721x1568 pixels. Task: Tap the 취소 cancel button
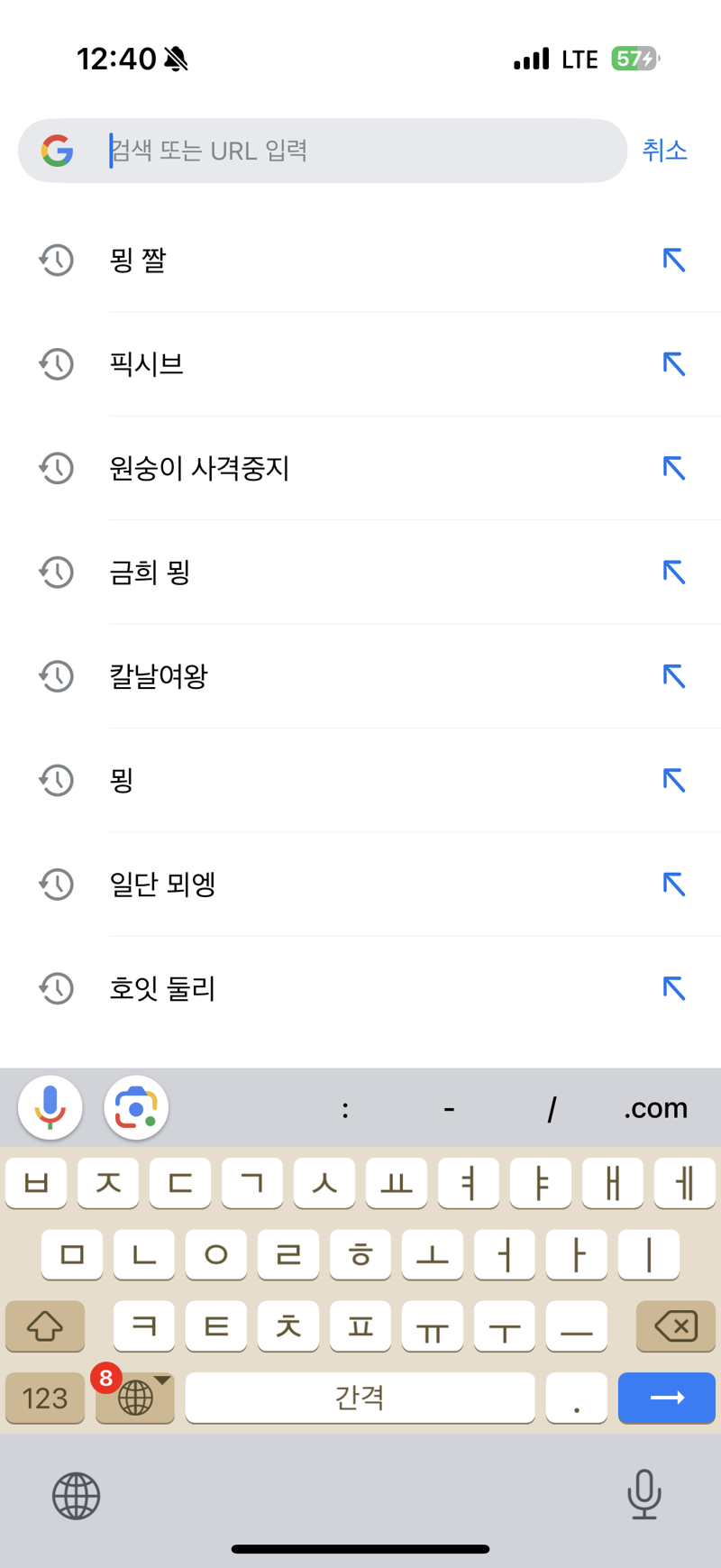pos(664,150)
